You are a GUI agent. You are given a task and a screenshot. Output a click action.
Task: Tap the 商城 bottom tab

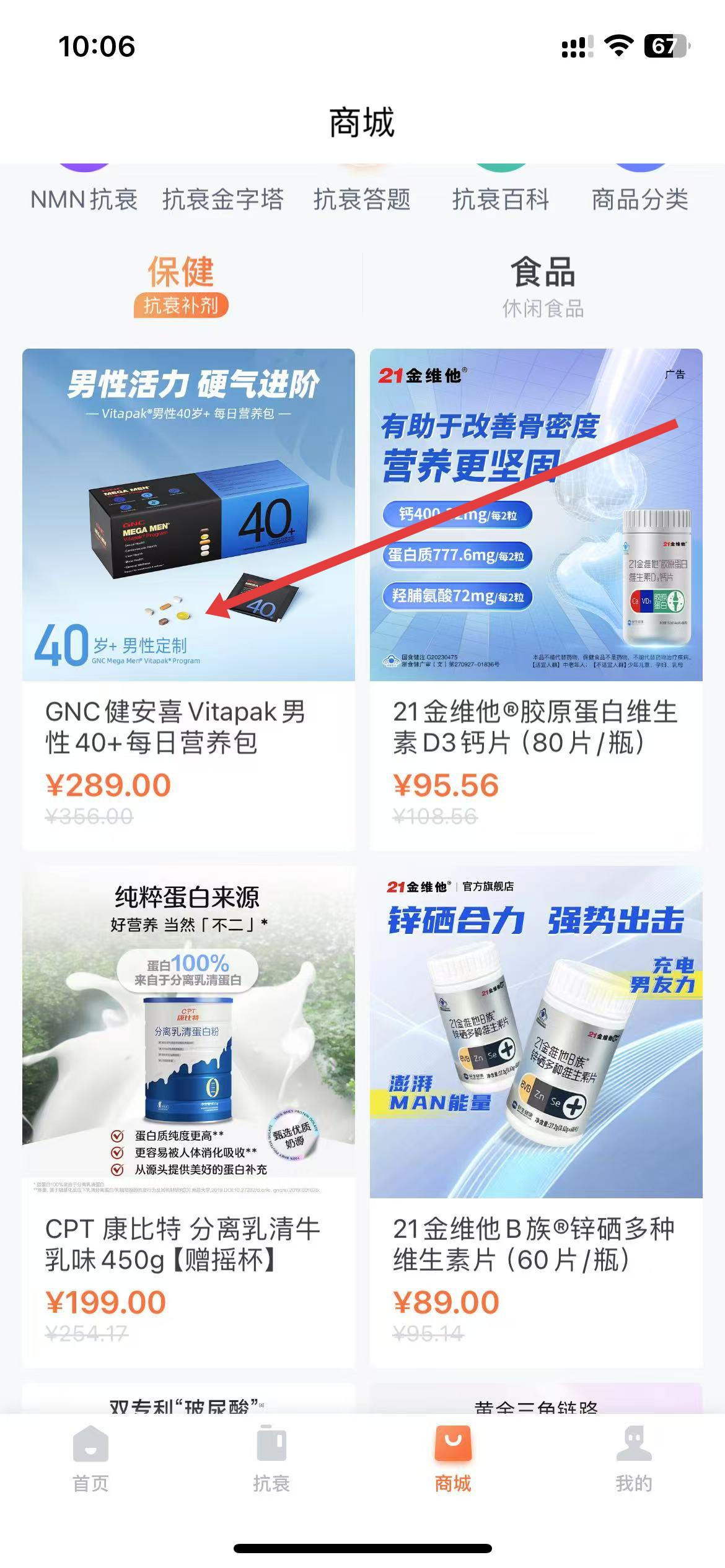[x=453, y=1459]
